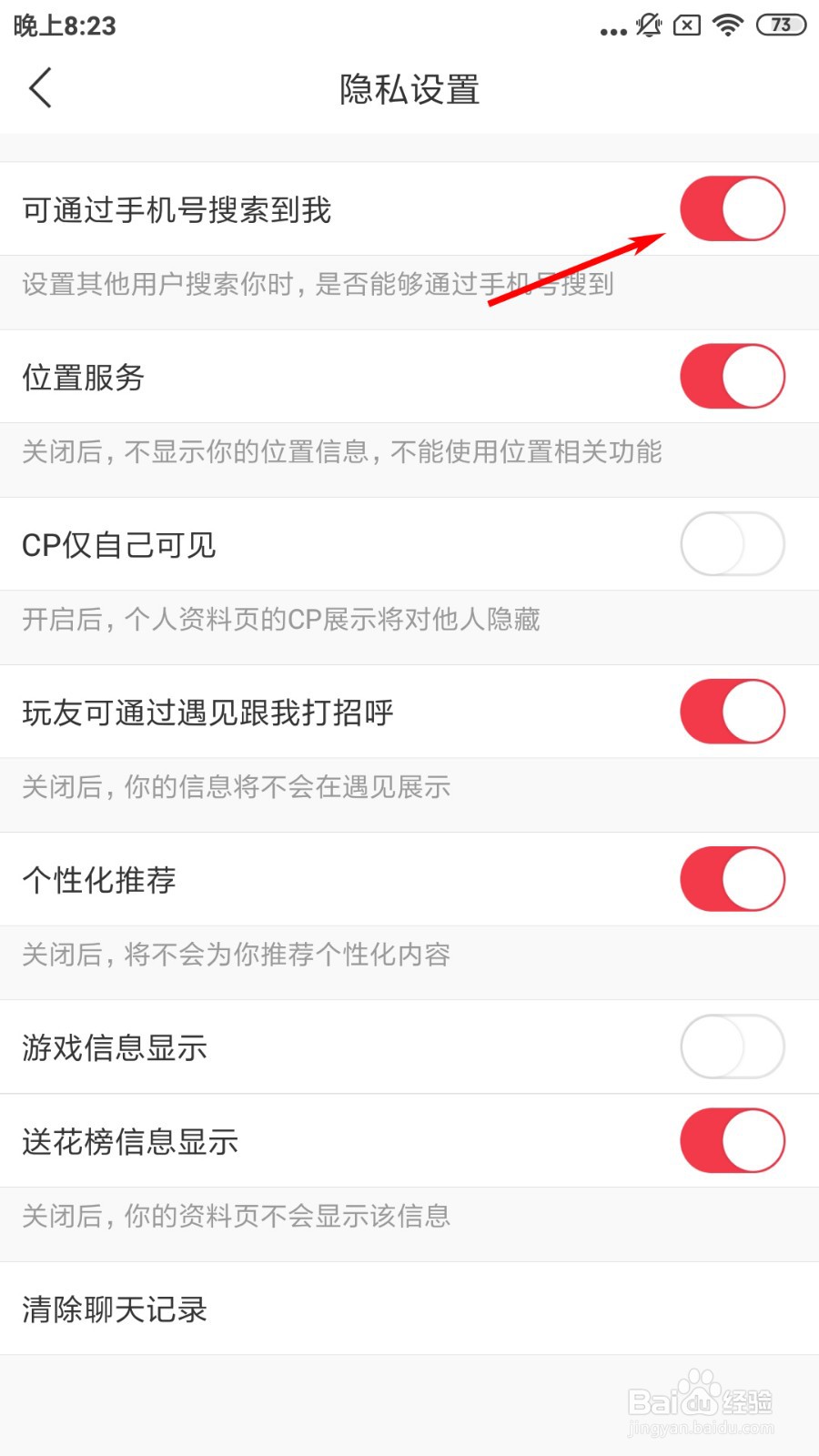
Task: Switch off 个性化推荐
Action: 732,879
